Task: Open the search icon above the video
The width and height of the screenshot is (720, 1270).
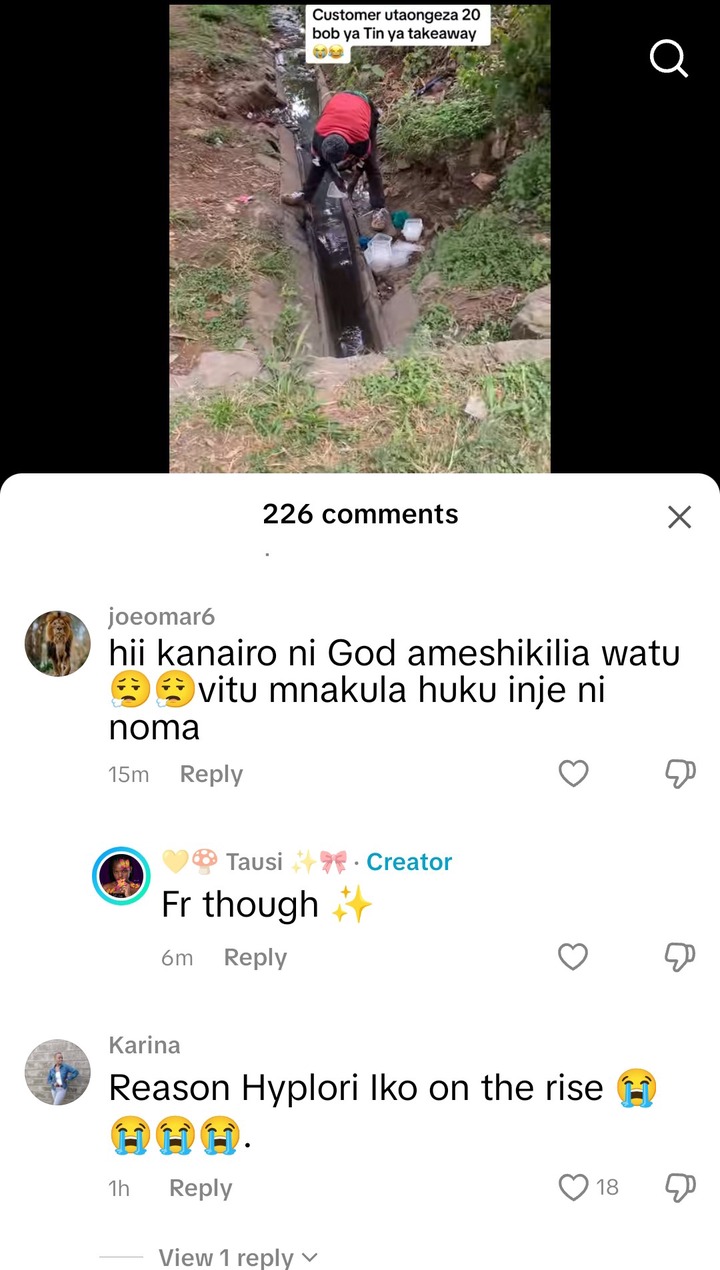Action: click(x=669, y=59)
